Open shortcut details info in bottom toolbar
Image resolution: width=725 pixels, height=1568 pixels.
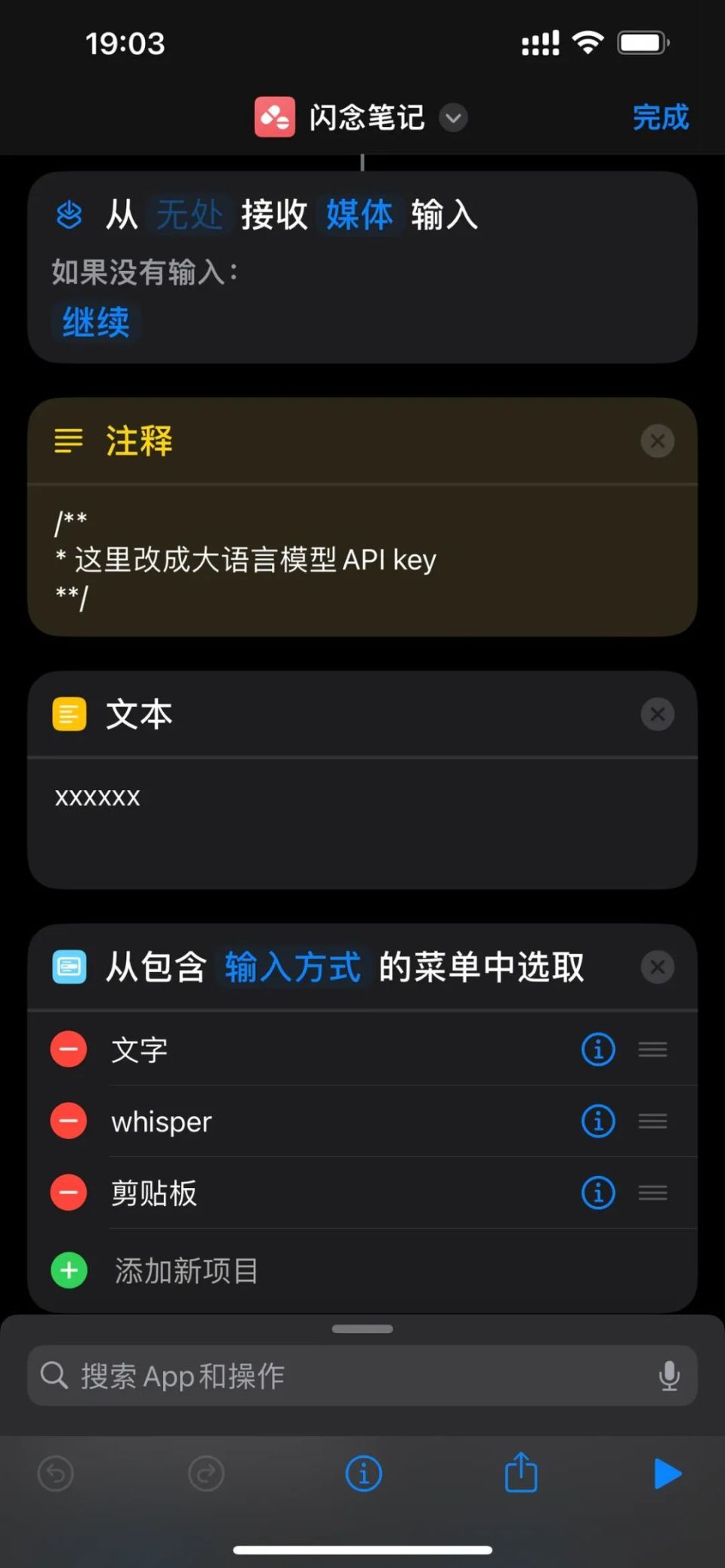click(363, 1474)
